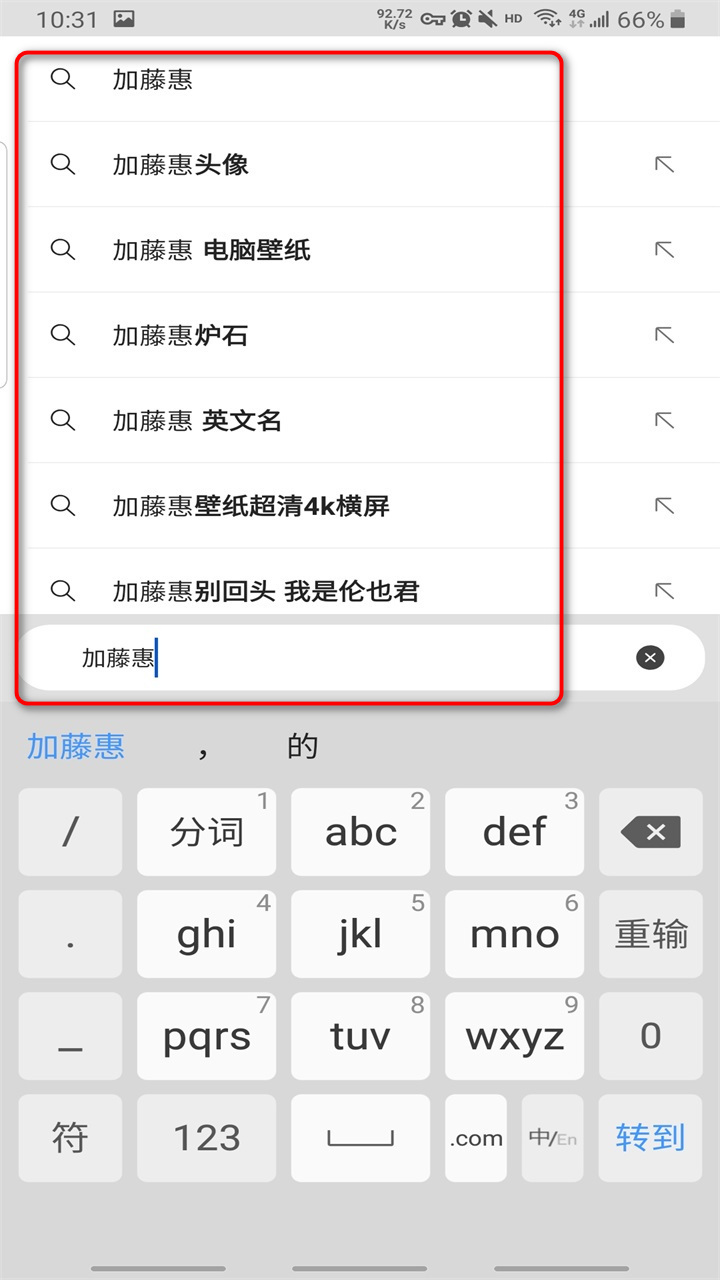Tap the 转到 go key
The image size is (720, 1280).
[x=650, y=1137]
